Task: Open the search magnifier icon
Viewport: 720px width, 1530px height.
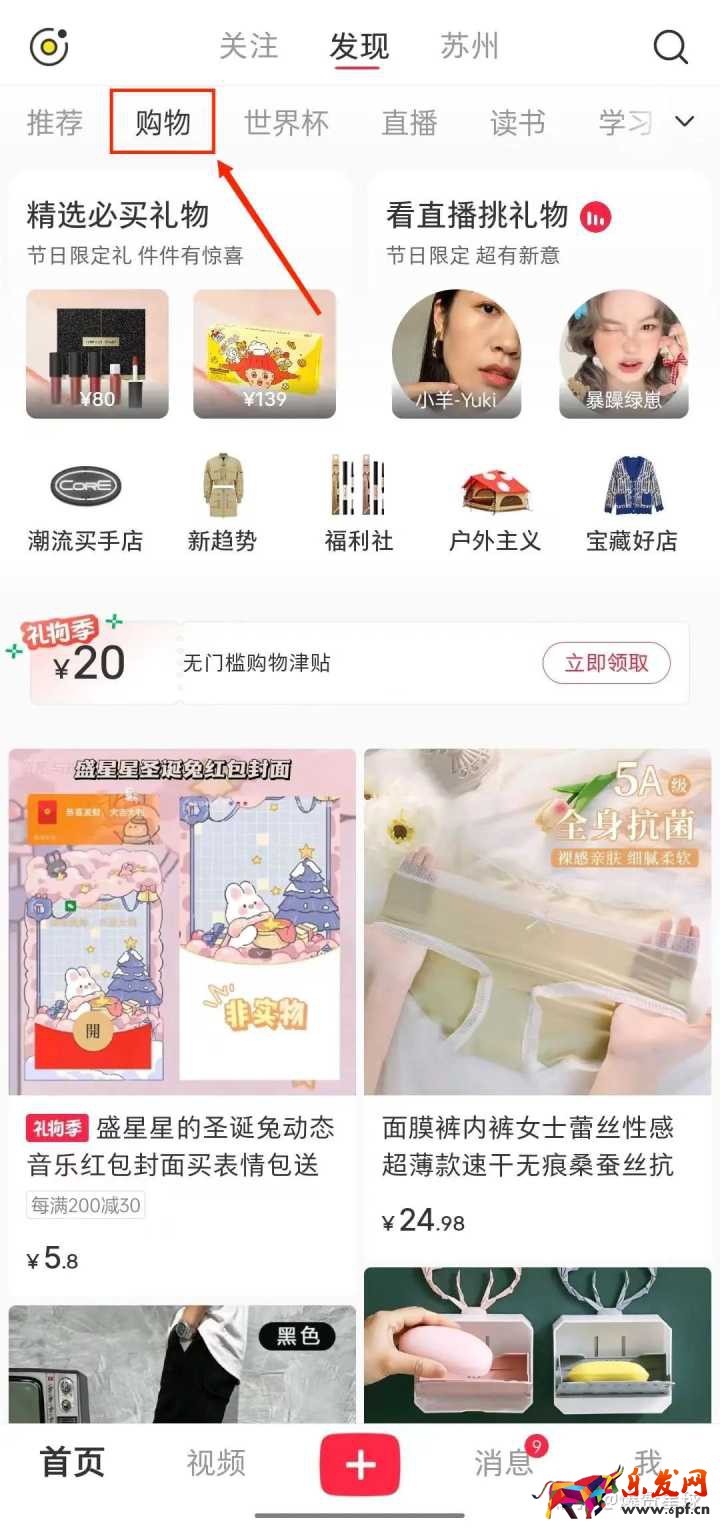Action: [670, 47]
